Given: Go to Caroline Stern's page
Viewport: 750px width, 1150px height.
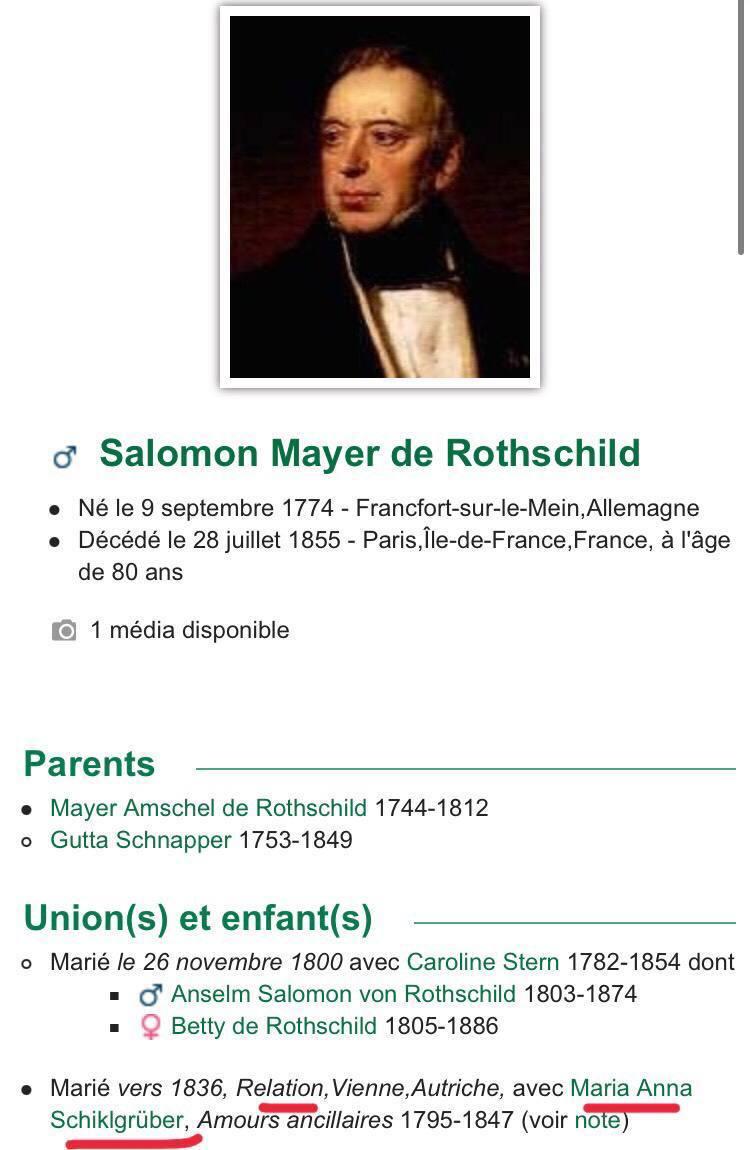Looking at the screenshot, I should (x=482, y=962).
